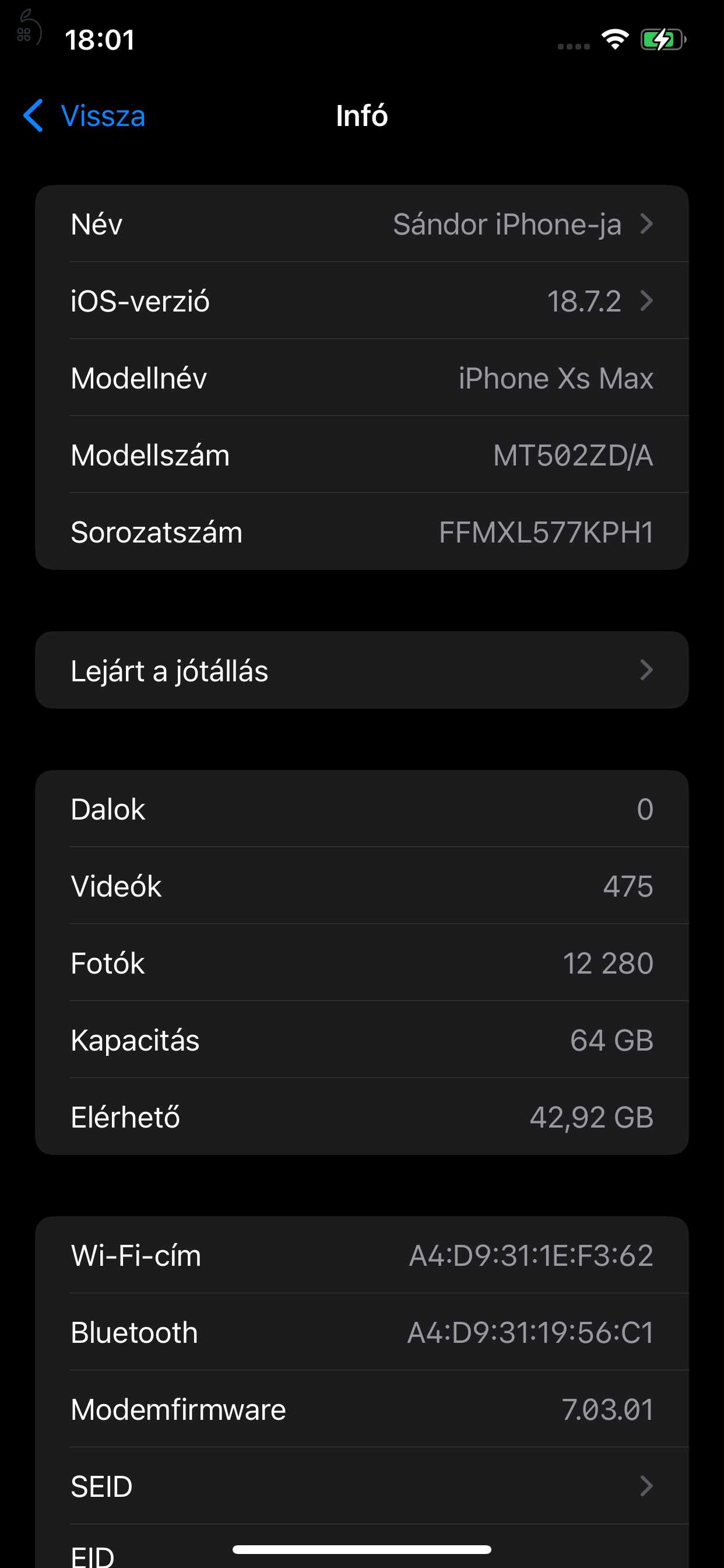
Task: Open Lejárt a jótállás warranty details
Action: (x=362, y=670)
